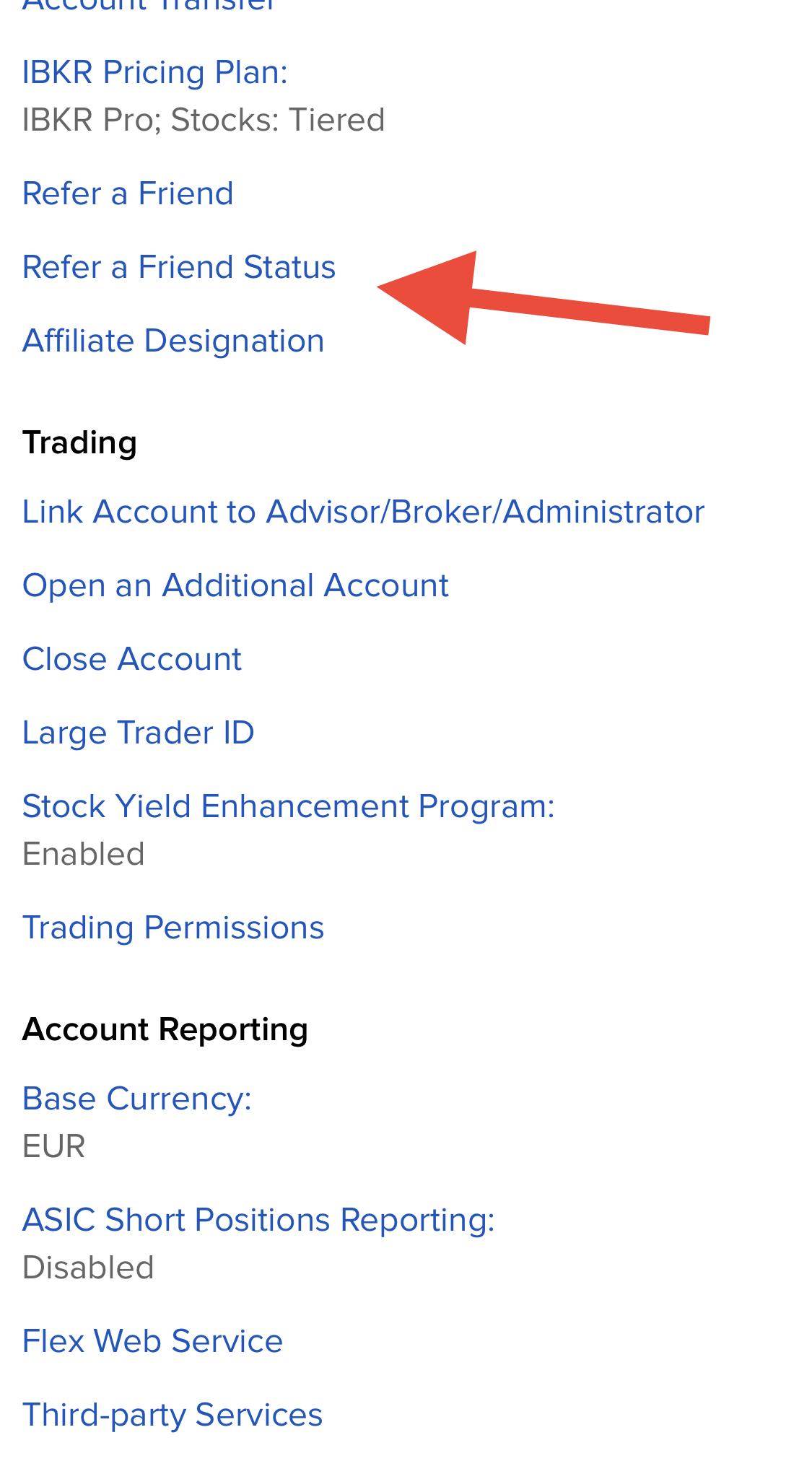
Task: Open Stock Yield Enhancement Program settings
Action: coord(288,807)
